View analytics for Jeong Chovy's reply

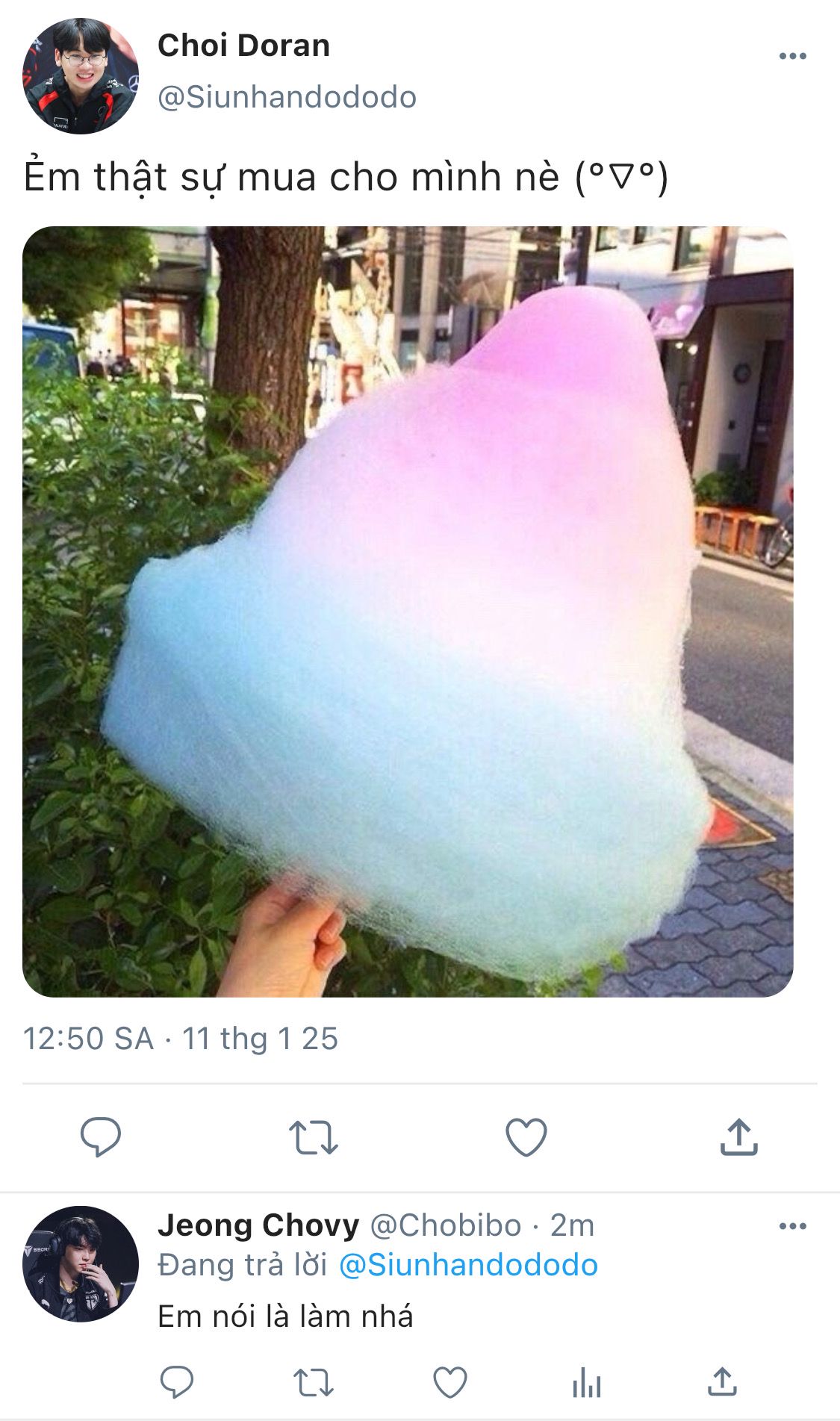click(587, 1381)
